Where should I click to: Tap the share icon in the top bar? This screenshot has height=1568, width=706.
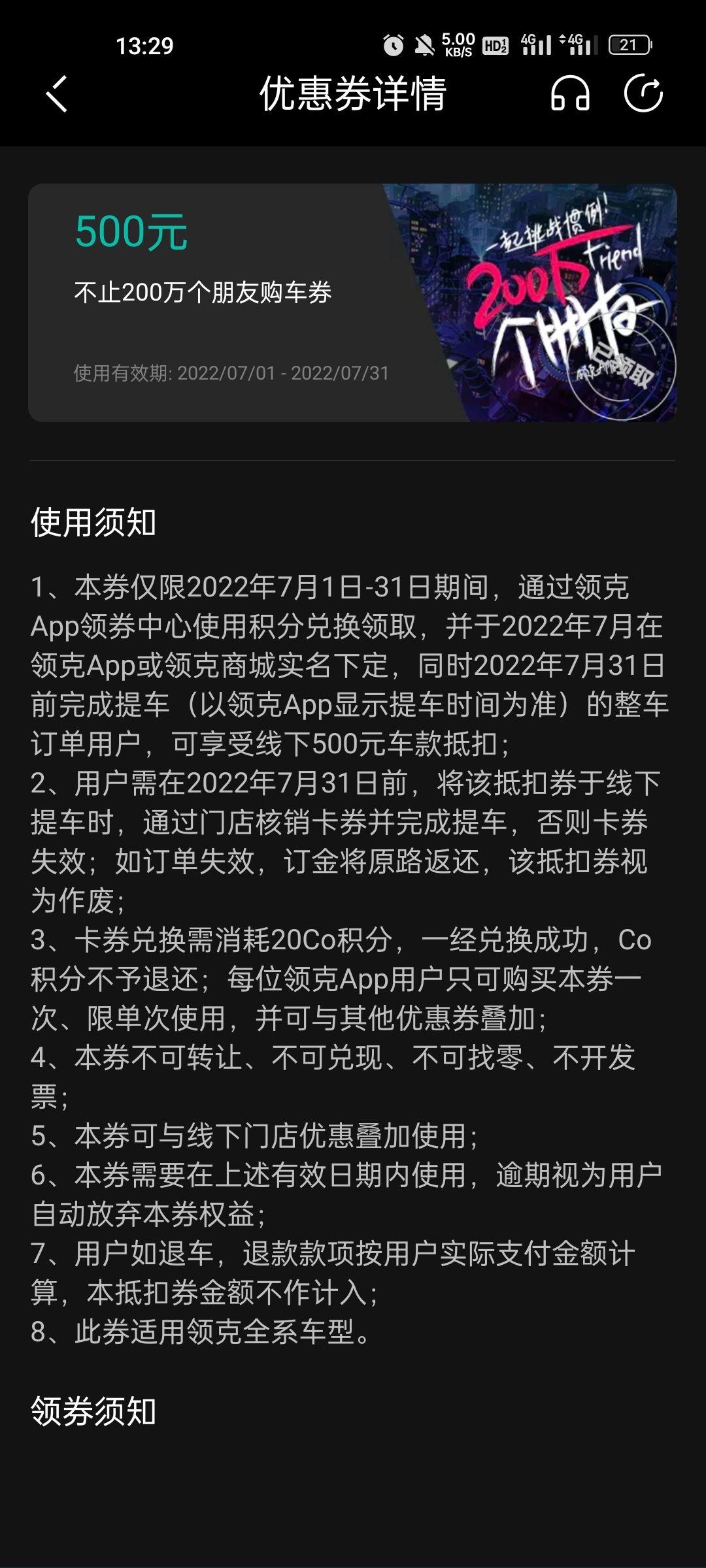point(643,93)
